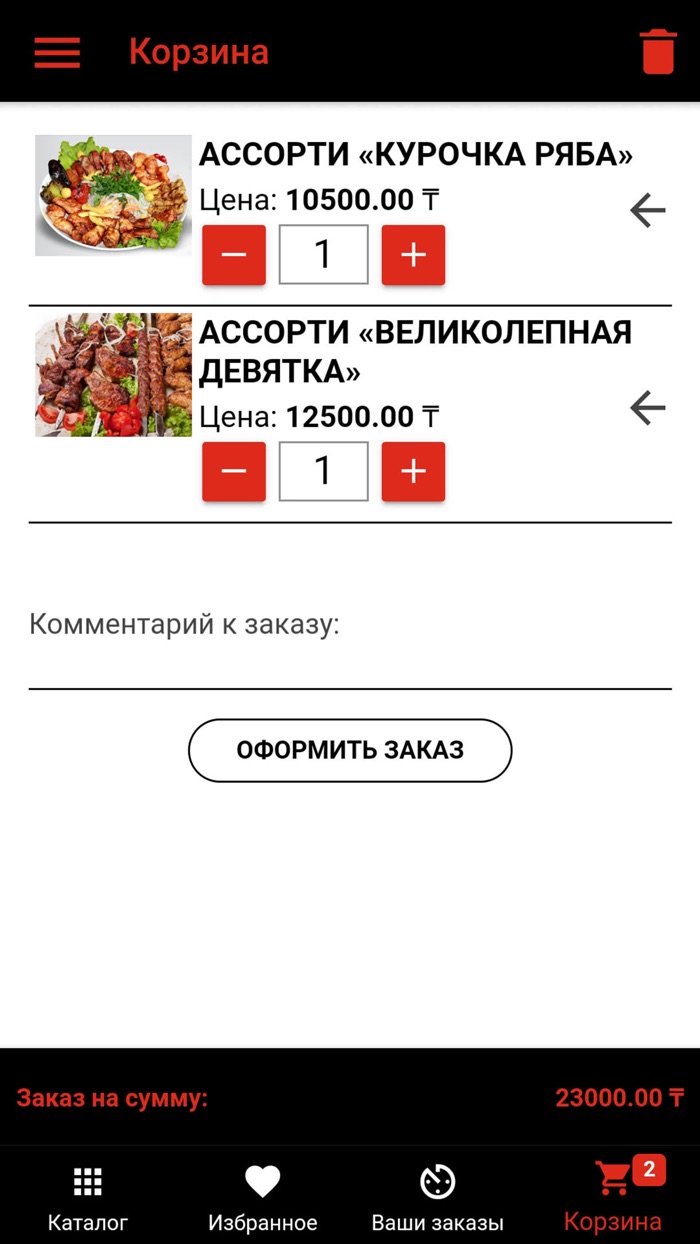
Task: Decrease quantity of «Великолепная девятка»
Action: tap(234, 471)
